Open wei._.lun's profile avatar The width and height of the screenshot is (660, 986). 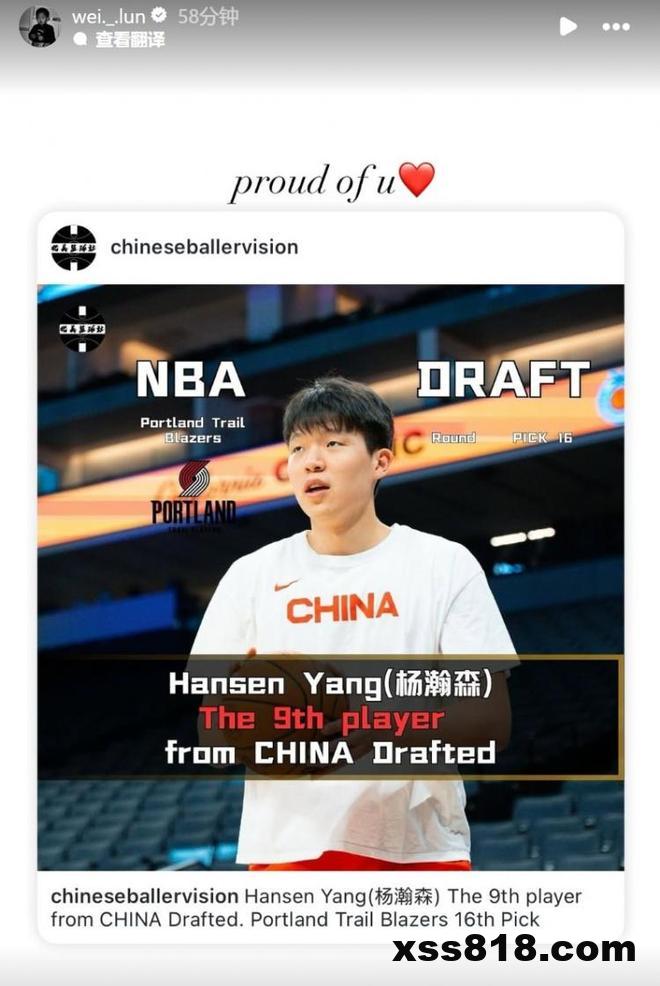click(40, 26)
